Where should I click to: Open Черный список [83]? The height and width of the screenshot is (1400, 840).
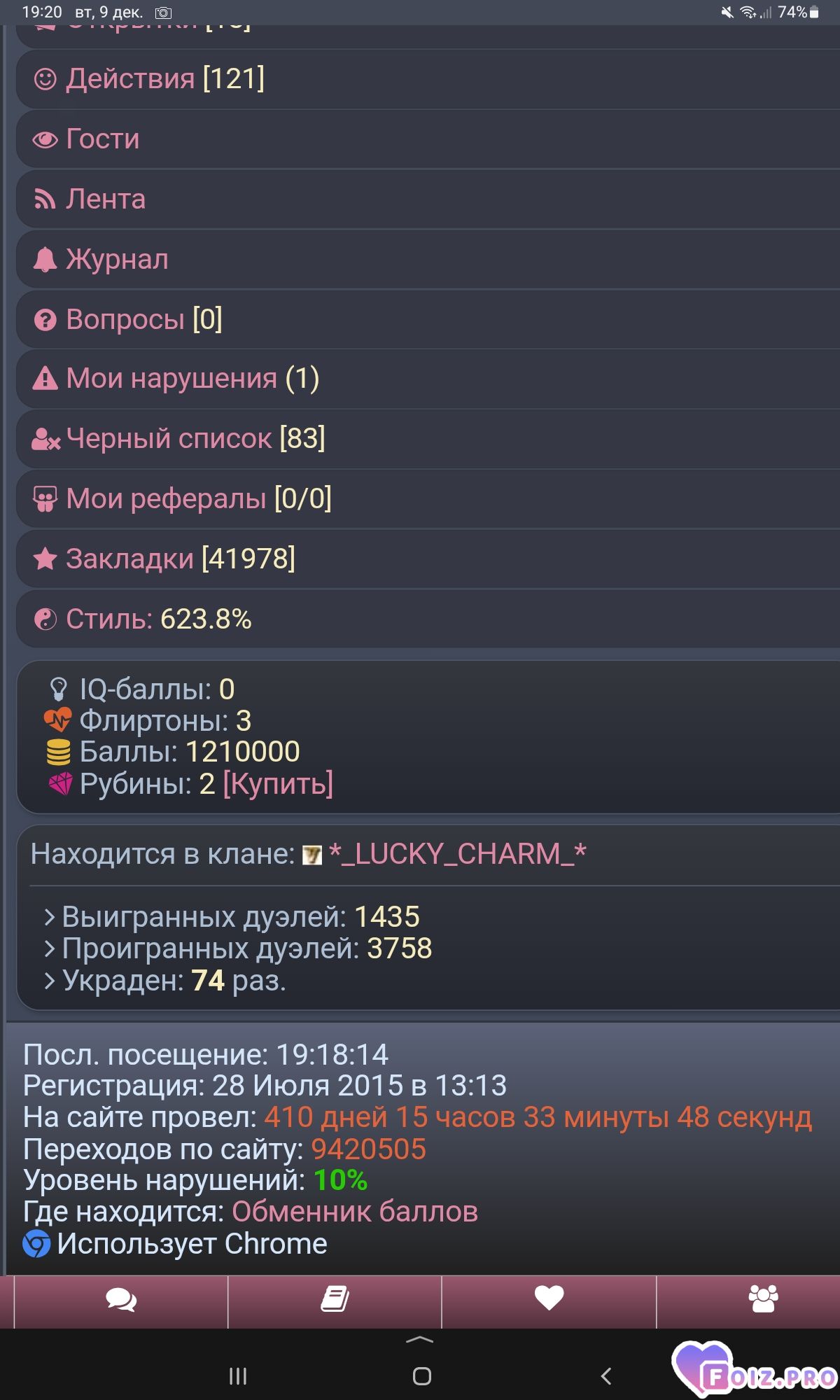tap(195, 439)
